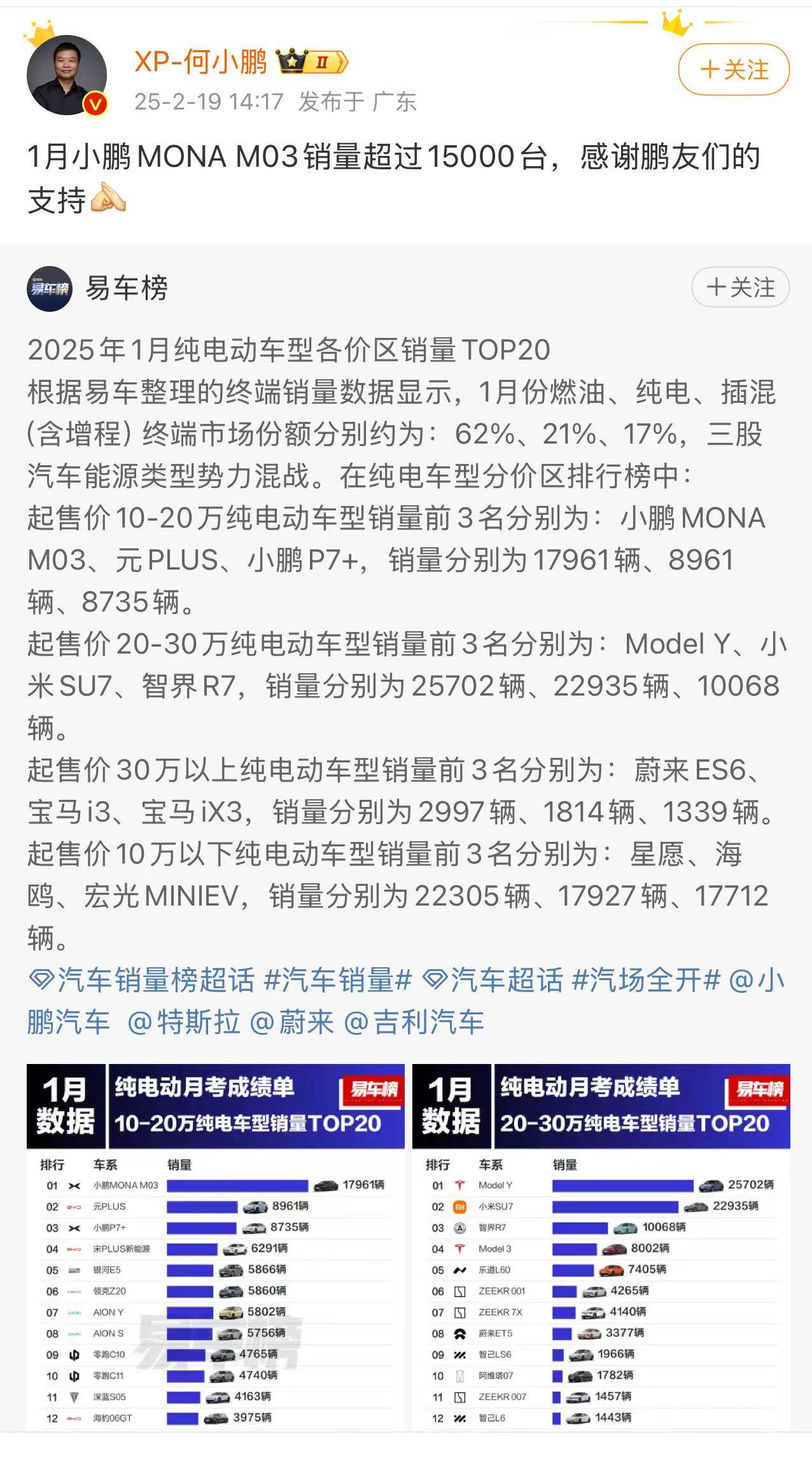Open XP-何小鹏's profile avatar

click(66, 75)
